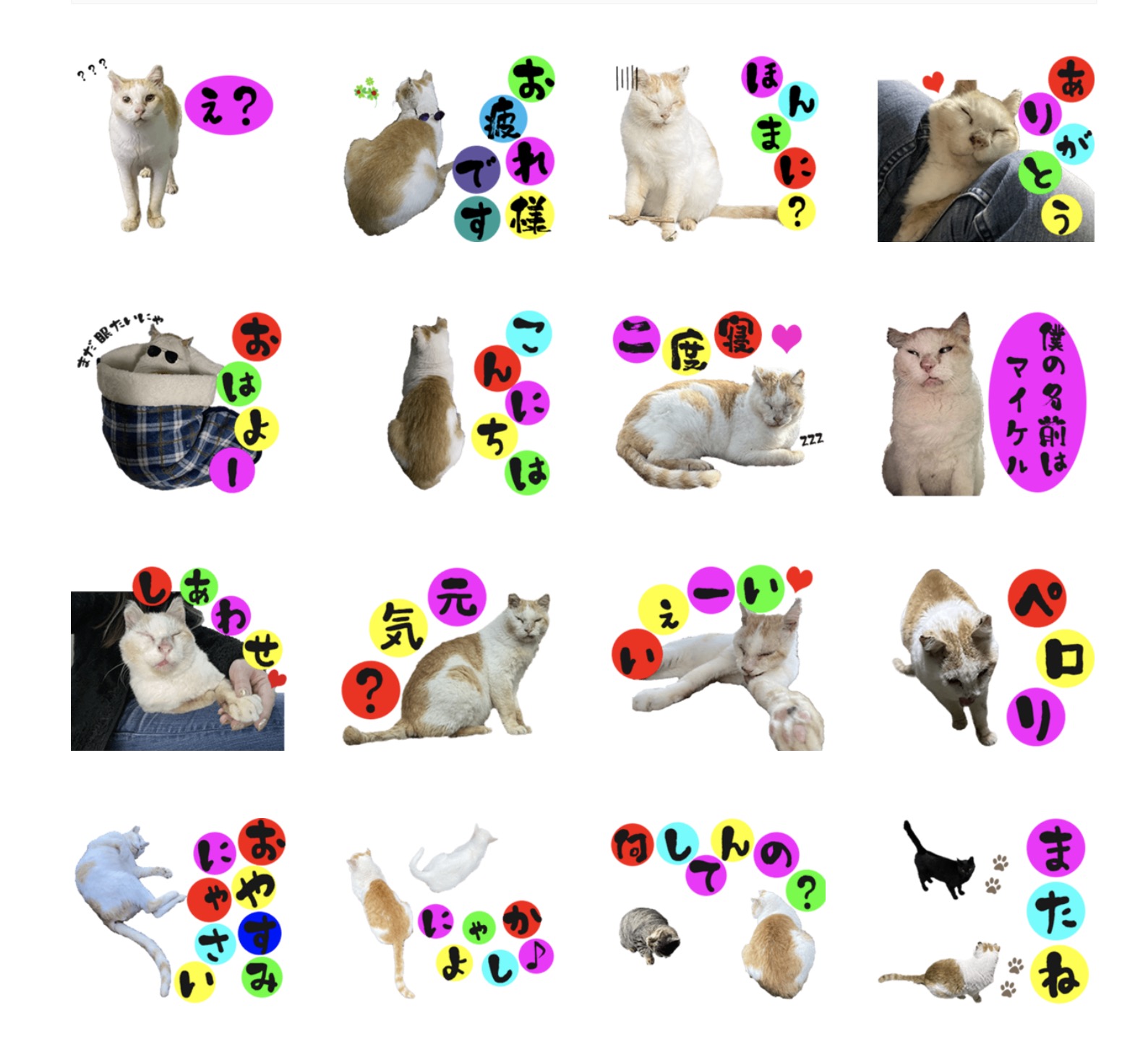Open the 「ペロリ」 sticker
Viewport: 1148px width, 1042px height.
[x=989, y=659]
